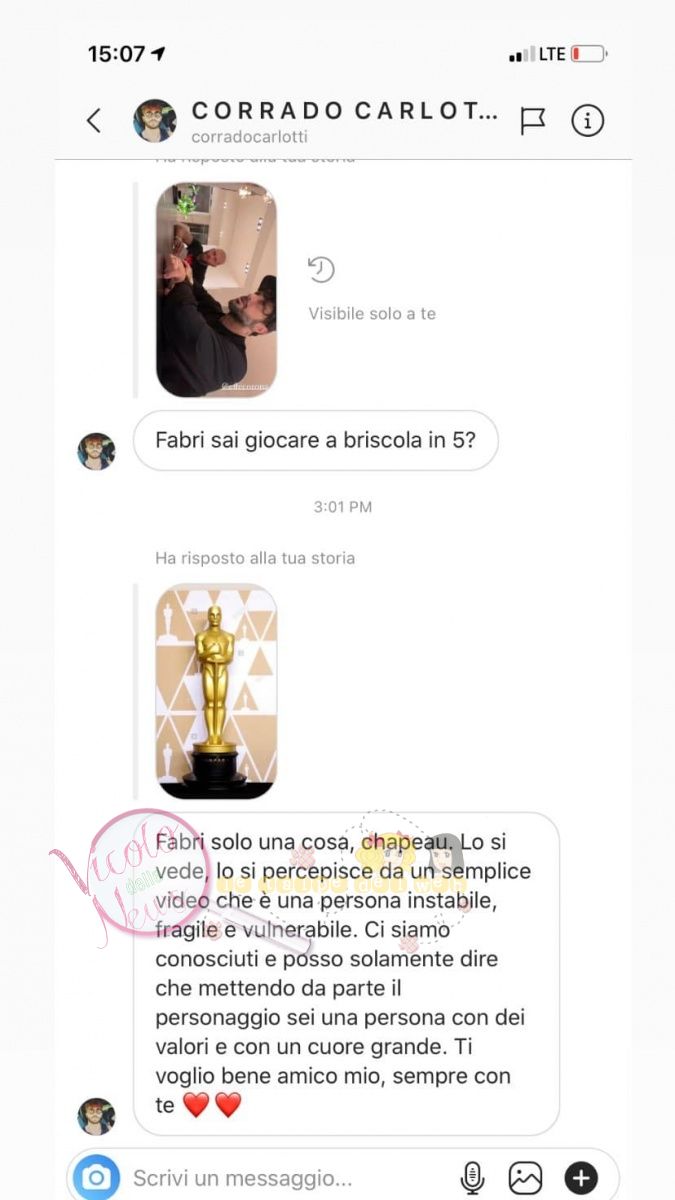Flag this conversation
675x1200 pixels.
(x=533, y=121)
